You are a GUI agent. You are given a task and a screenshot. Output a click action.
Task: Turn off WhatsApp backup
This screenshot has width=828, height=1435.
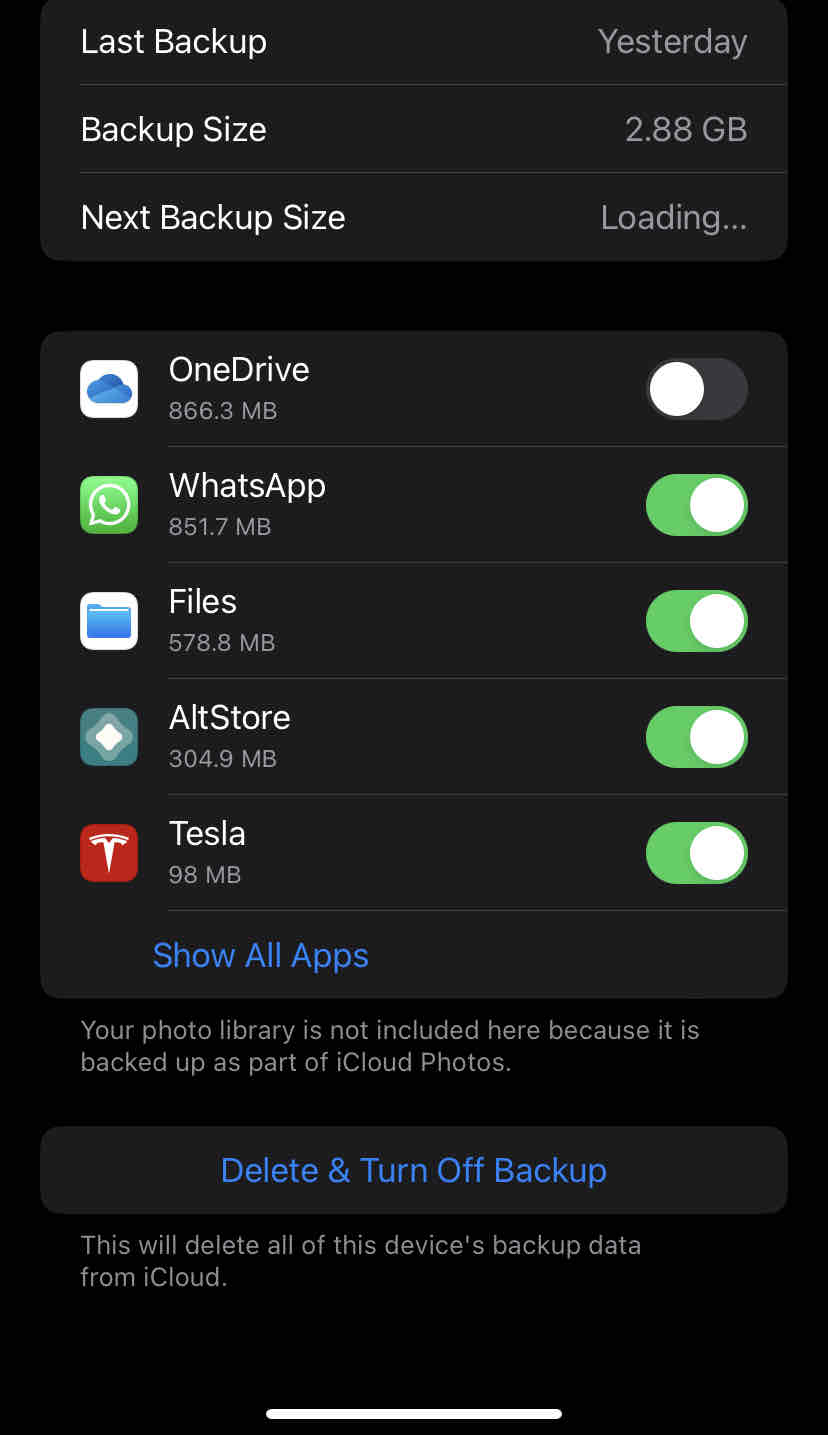(697, 505)
